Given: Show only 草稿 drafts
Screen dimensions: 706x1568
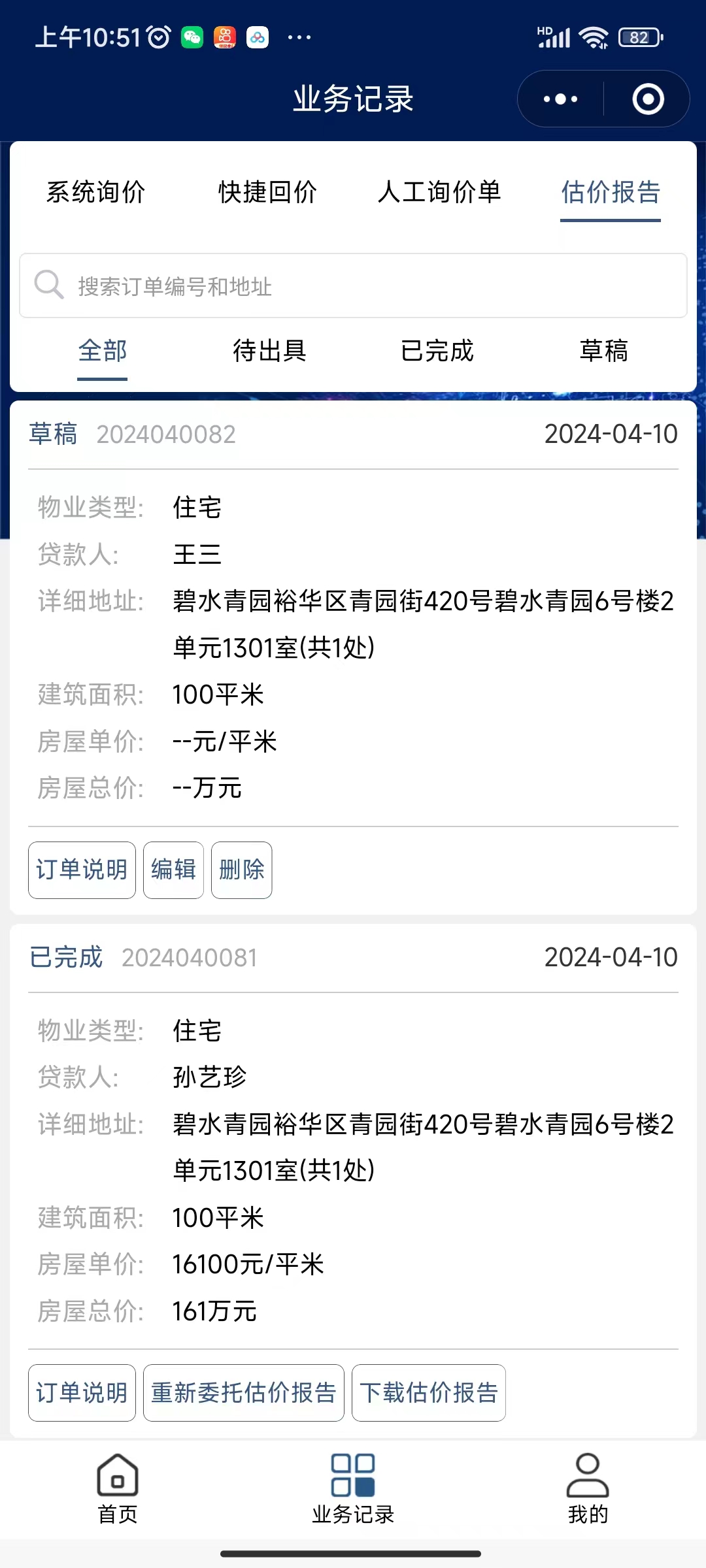Looking at the screenshot, I should click(x=605, y=351).
